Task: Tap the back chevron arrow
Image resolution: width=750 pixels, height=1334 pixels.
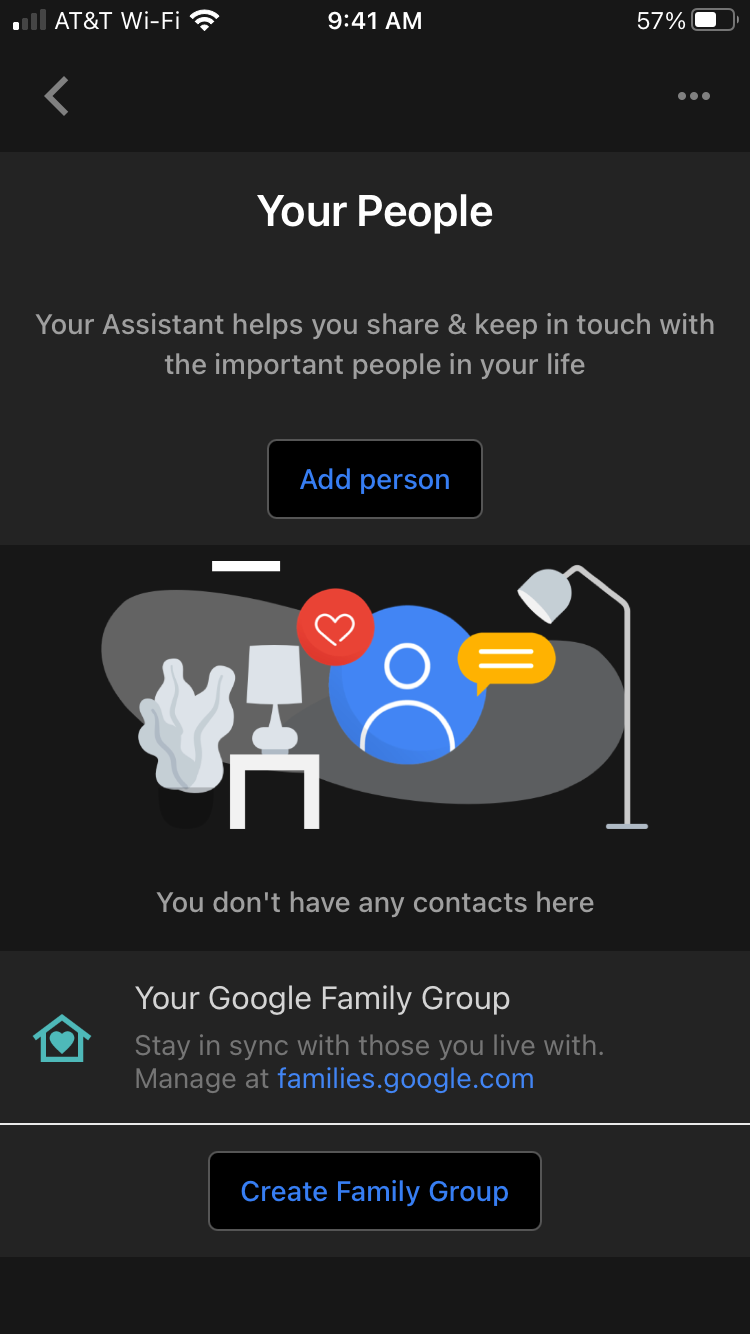Action: [x=56, y=96]
